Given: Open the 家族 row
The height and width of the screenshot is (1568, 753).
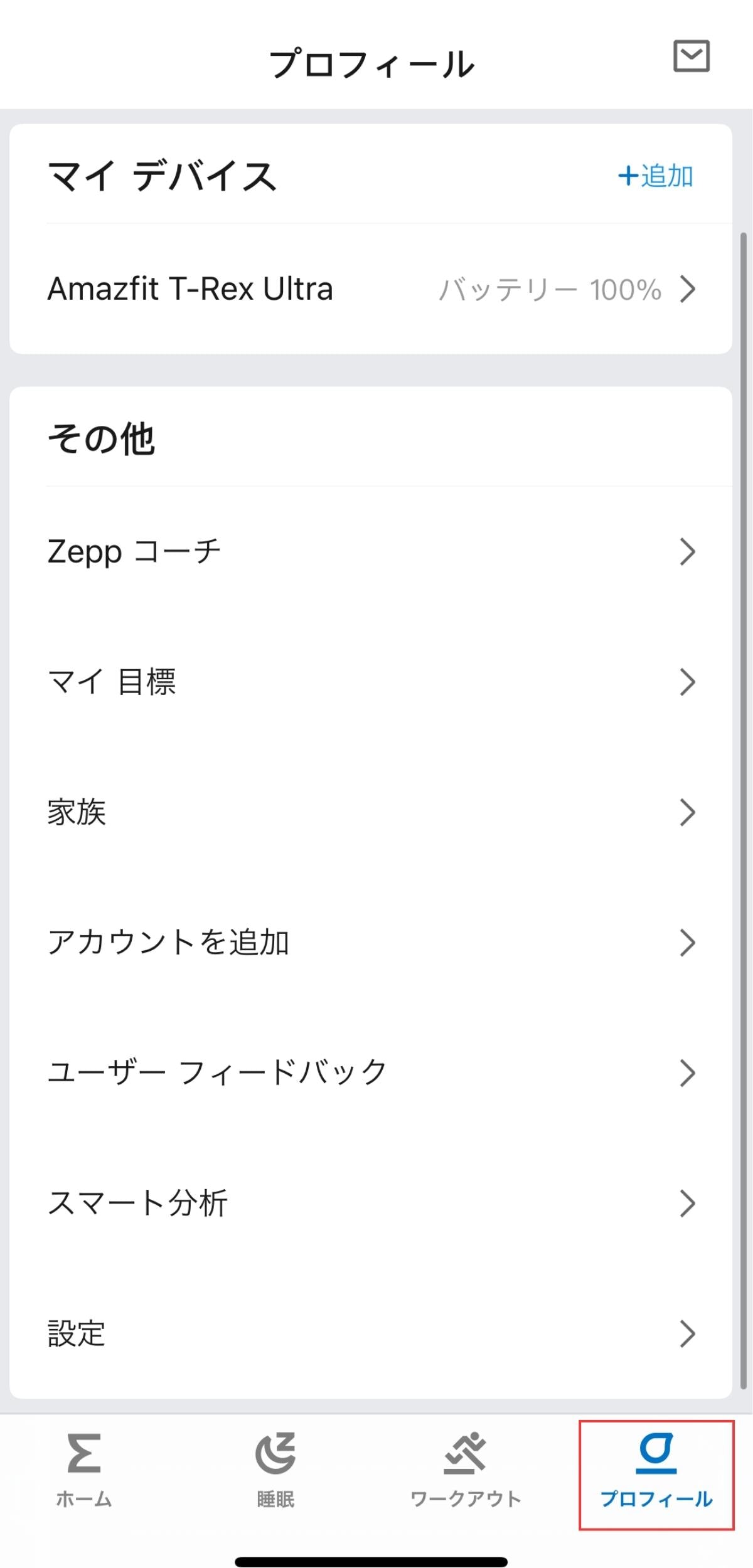Looking at the screenshot, I should click(371, 812).
